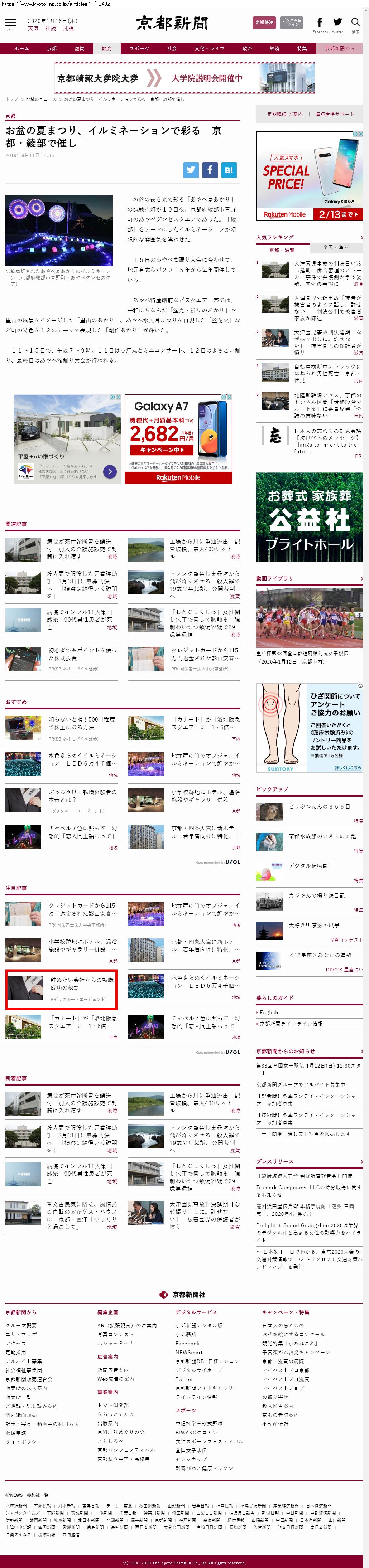Select the 全国・海外 ranking tab

(336, 247)
